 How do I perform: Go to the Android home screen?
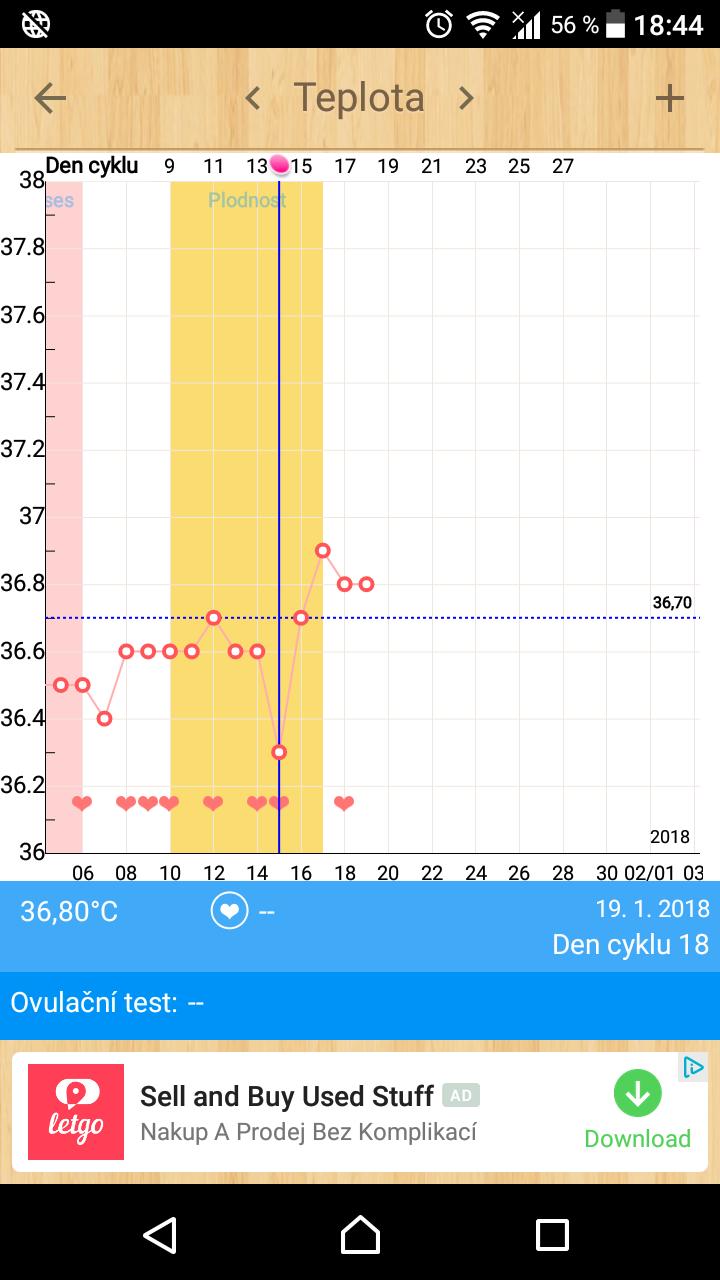pos(360,1235)
